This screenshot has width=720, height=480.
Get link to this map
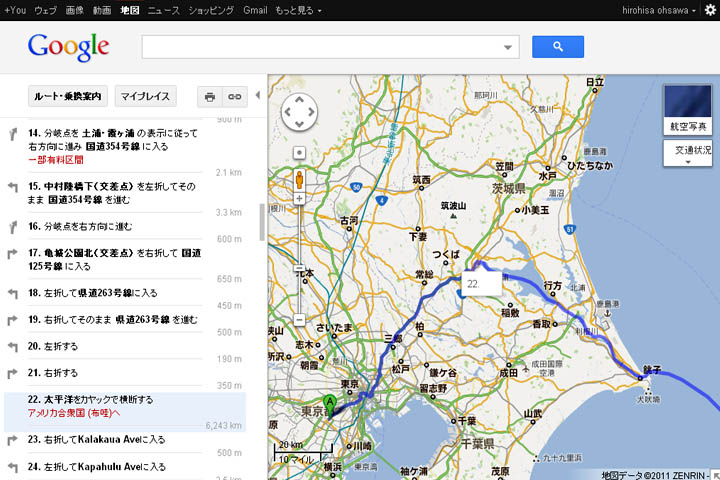(235, 97)
